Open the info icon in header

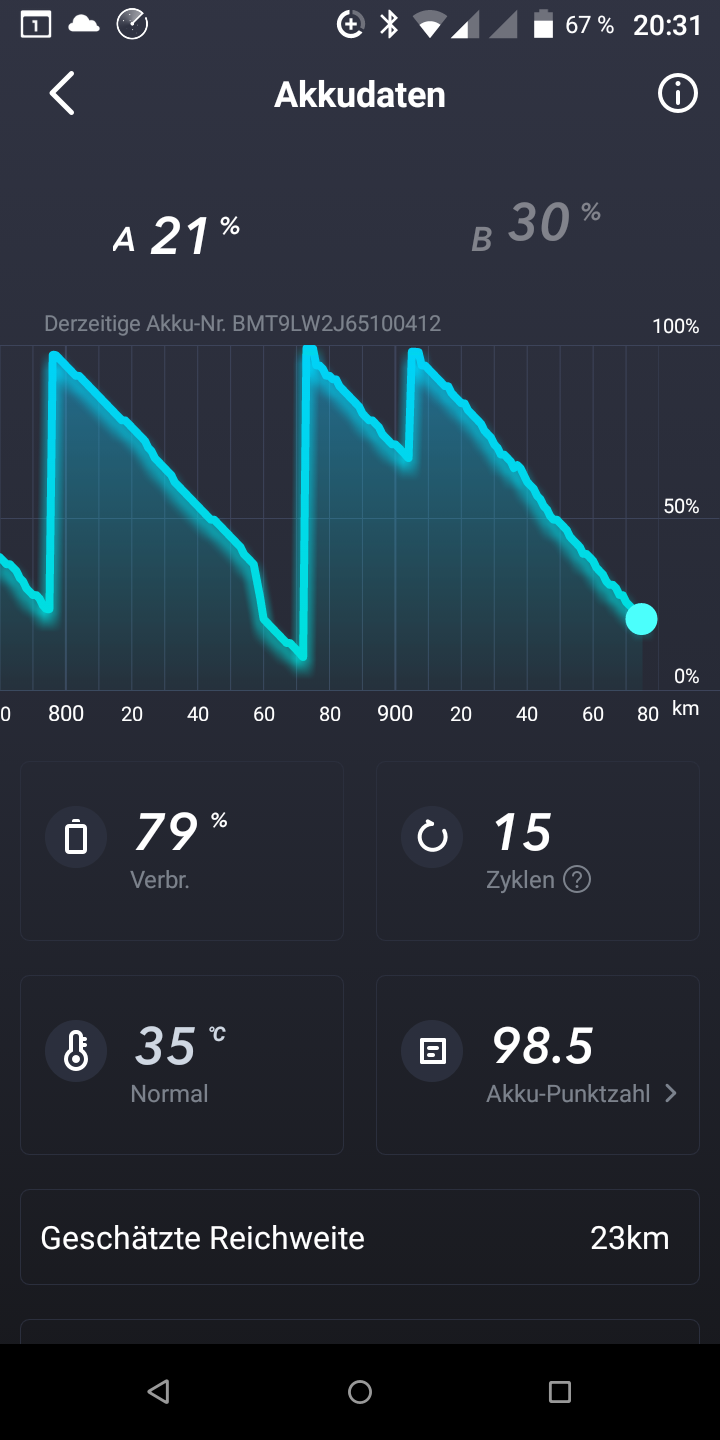(677, 94)
